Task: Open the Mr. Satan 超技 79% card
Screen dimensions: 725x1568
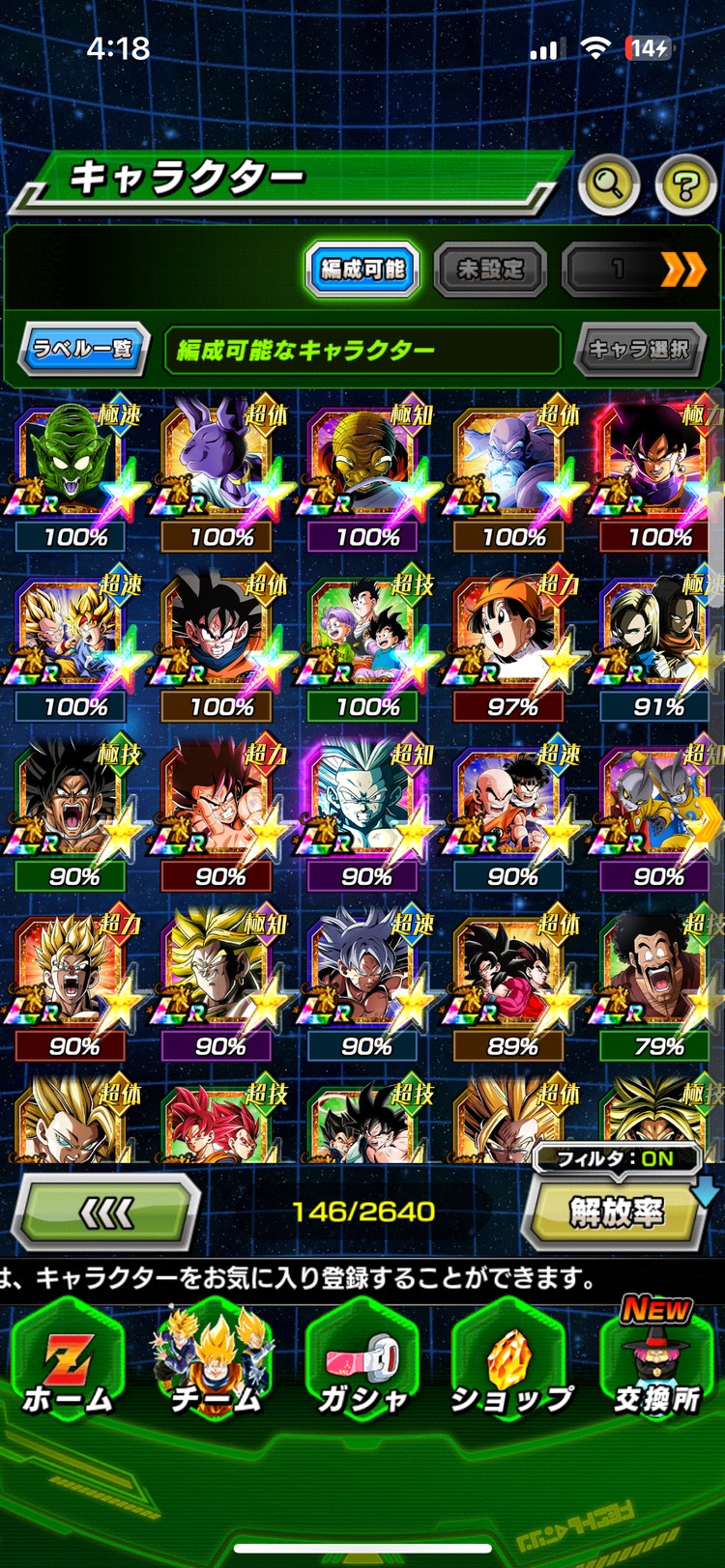Action: 659,974
